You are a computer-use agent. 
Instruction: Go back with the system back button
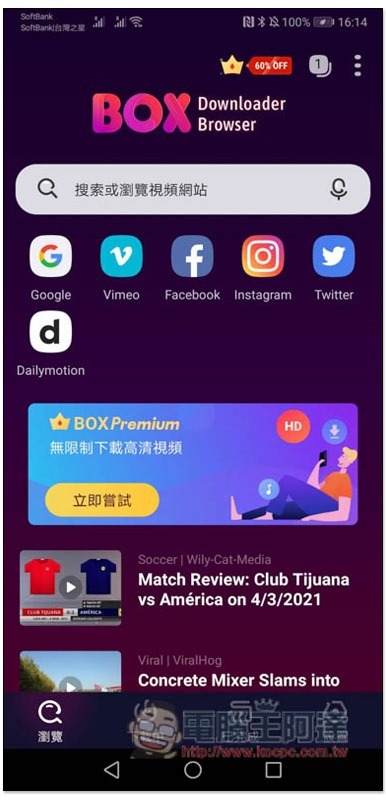(x=112, y=769)
